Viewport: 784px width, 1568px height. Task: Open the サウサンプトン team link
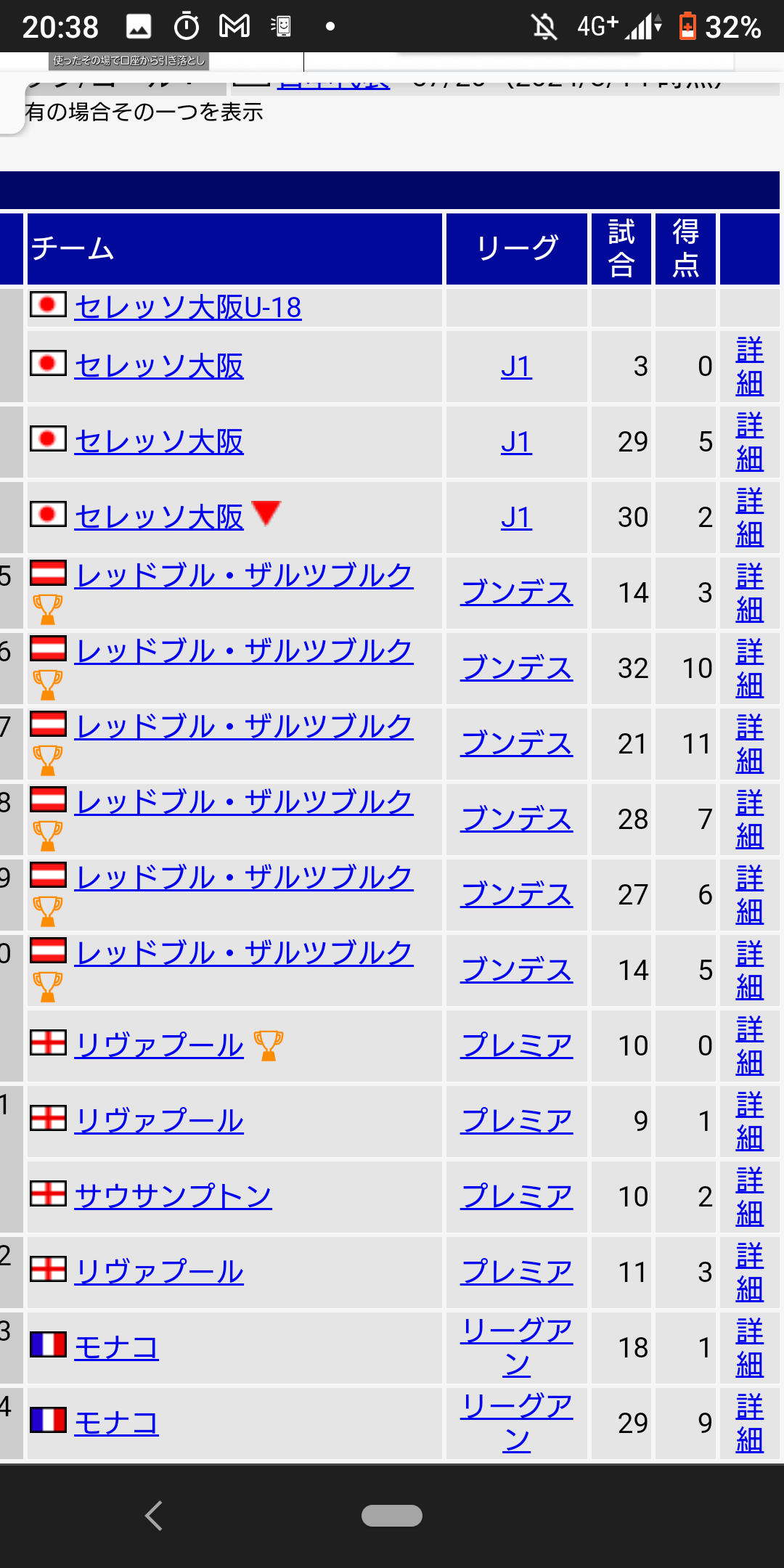[173, 1196]
